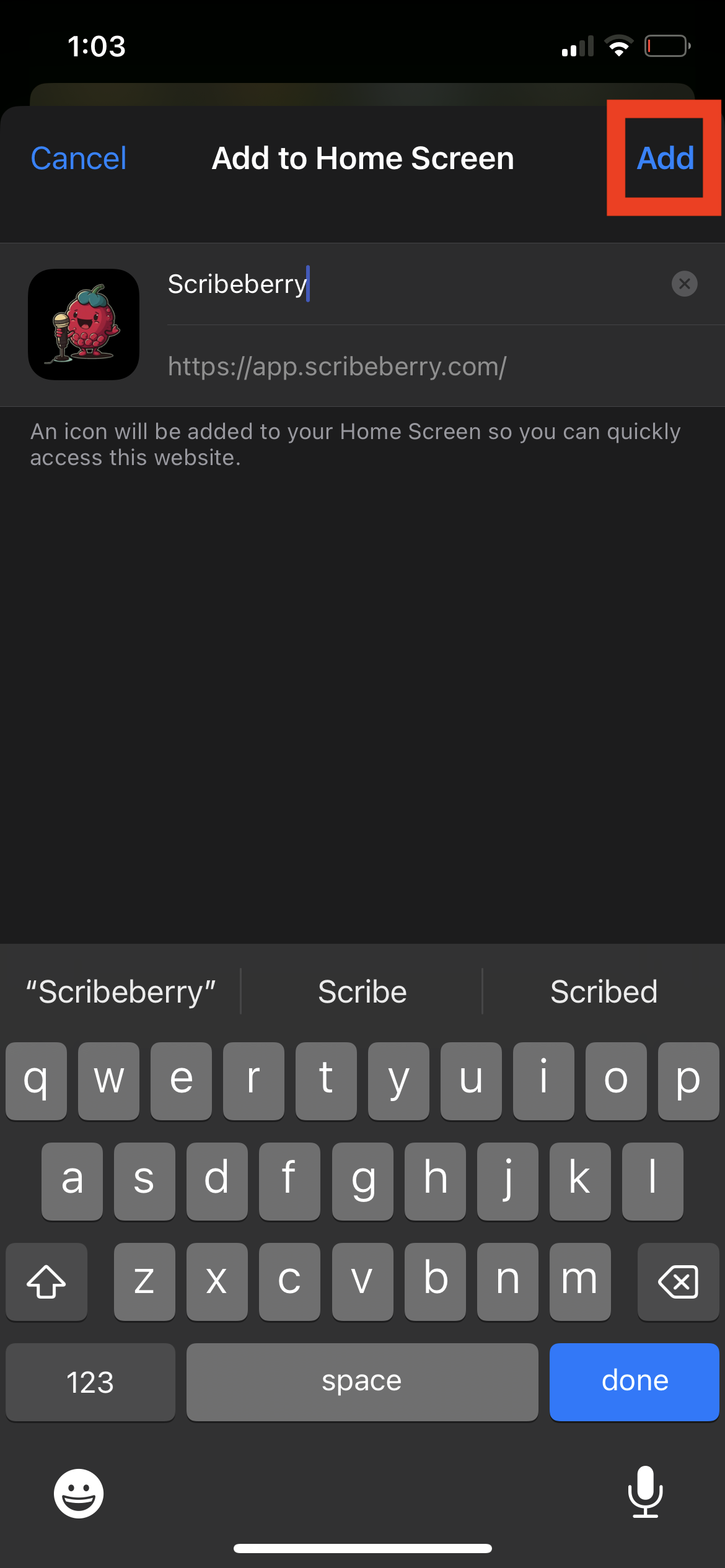Choose the "Scribe" keyboard suggestion
725x1568 pixels.
tap(362, 992)
